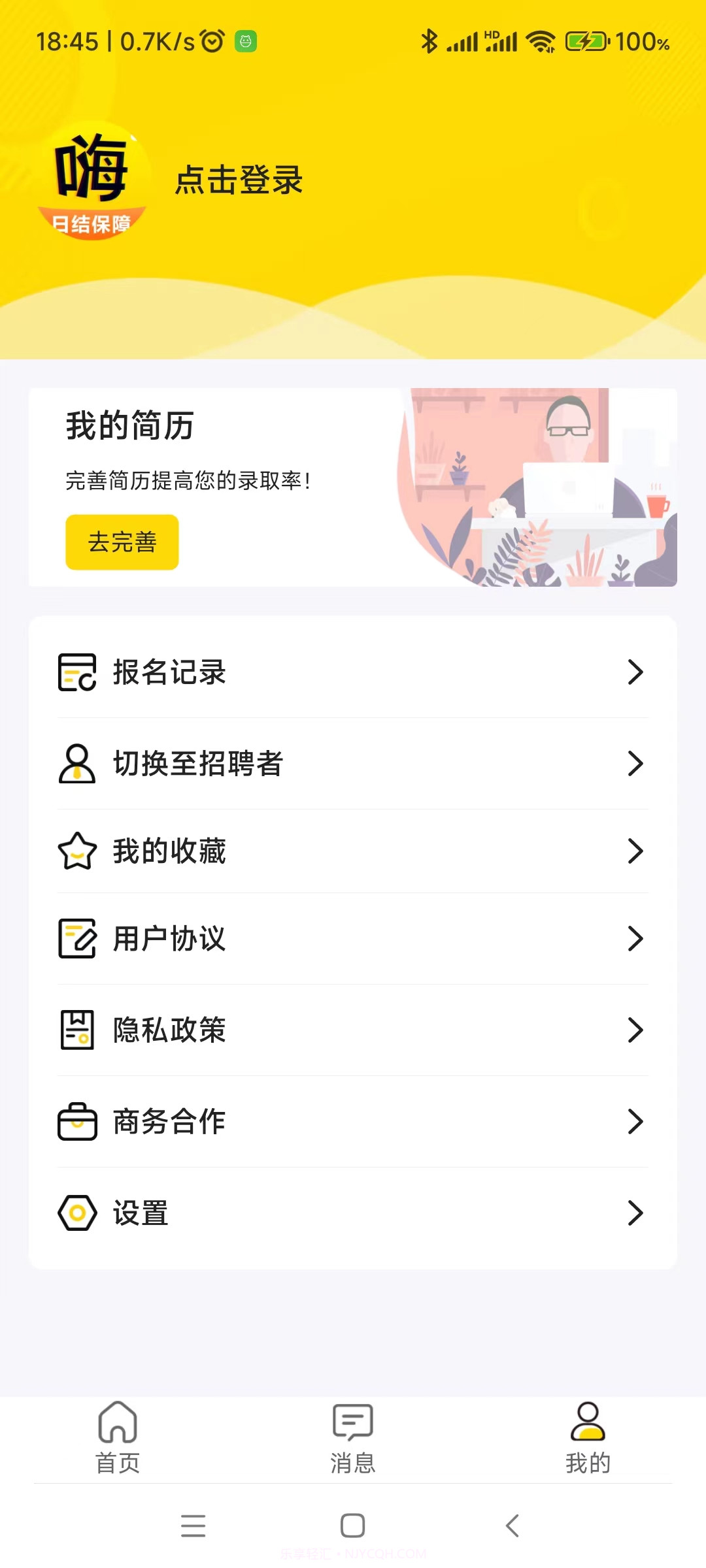Screen dimensions: 706x1568
Task: Click the resume card illustration
Action: point(536,485)
